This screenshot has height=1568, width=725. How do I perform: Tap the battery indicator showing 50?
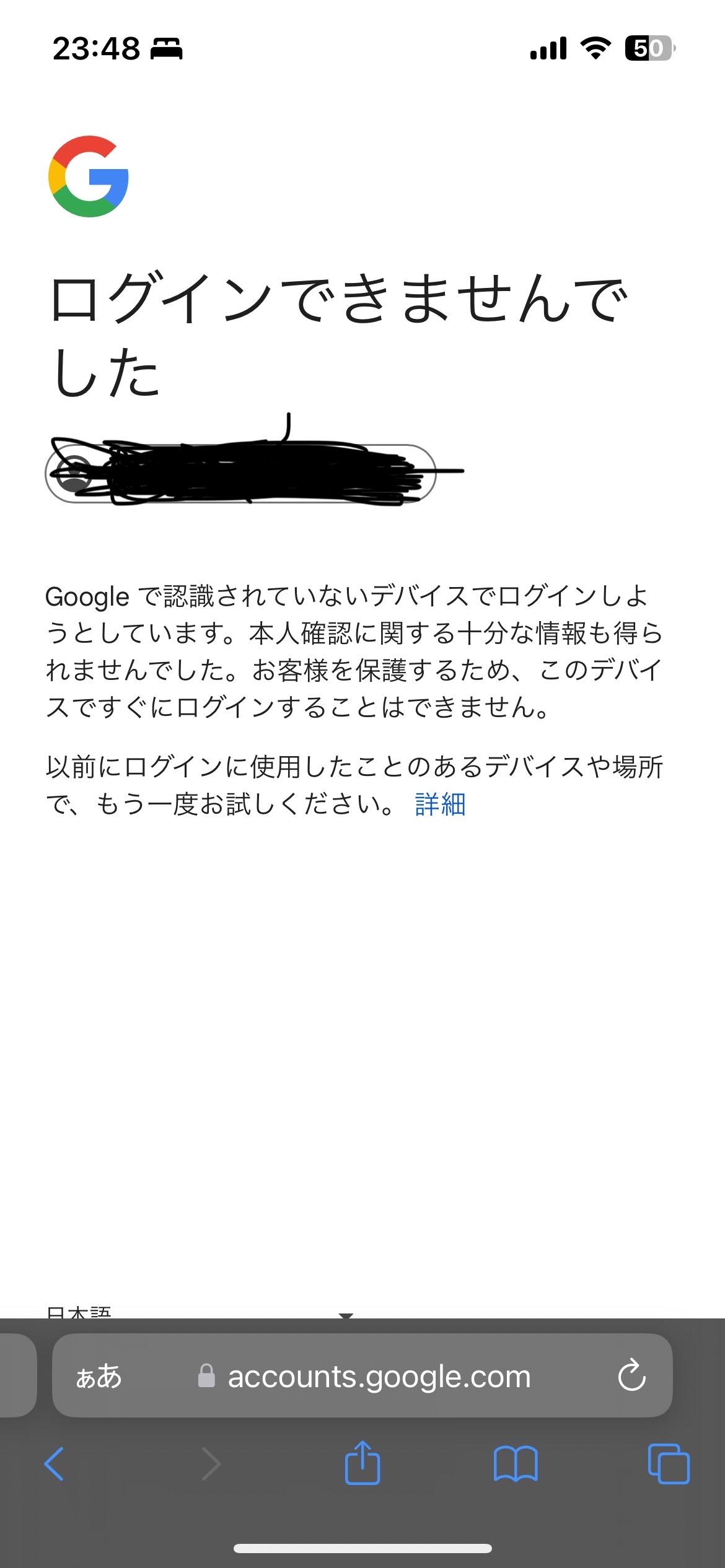point(649,50)
